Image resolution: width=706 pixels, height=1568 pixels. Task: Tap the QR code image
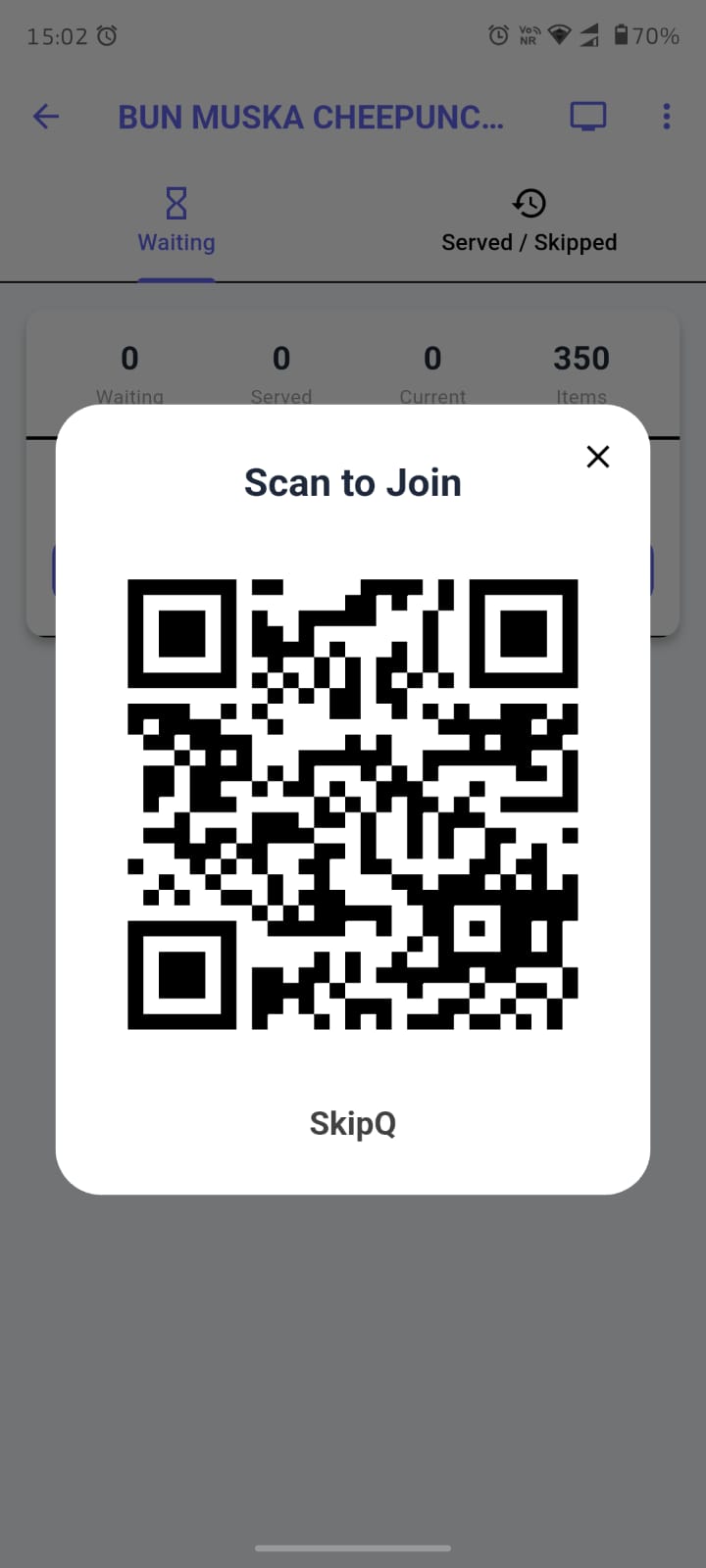pyautogui.click(x=353, y=806)
